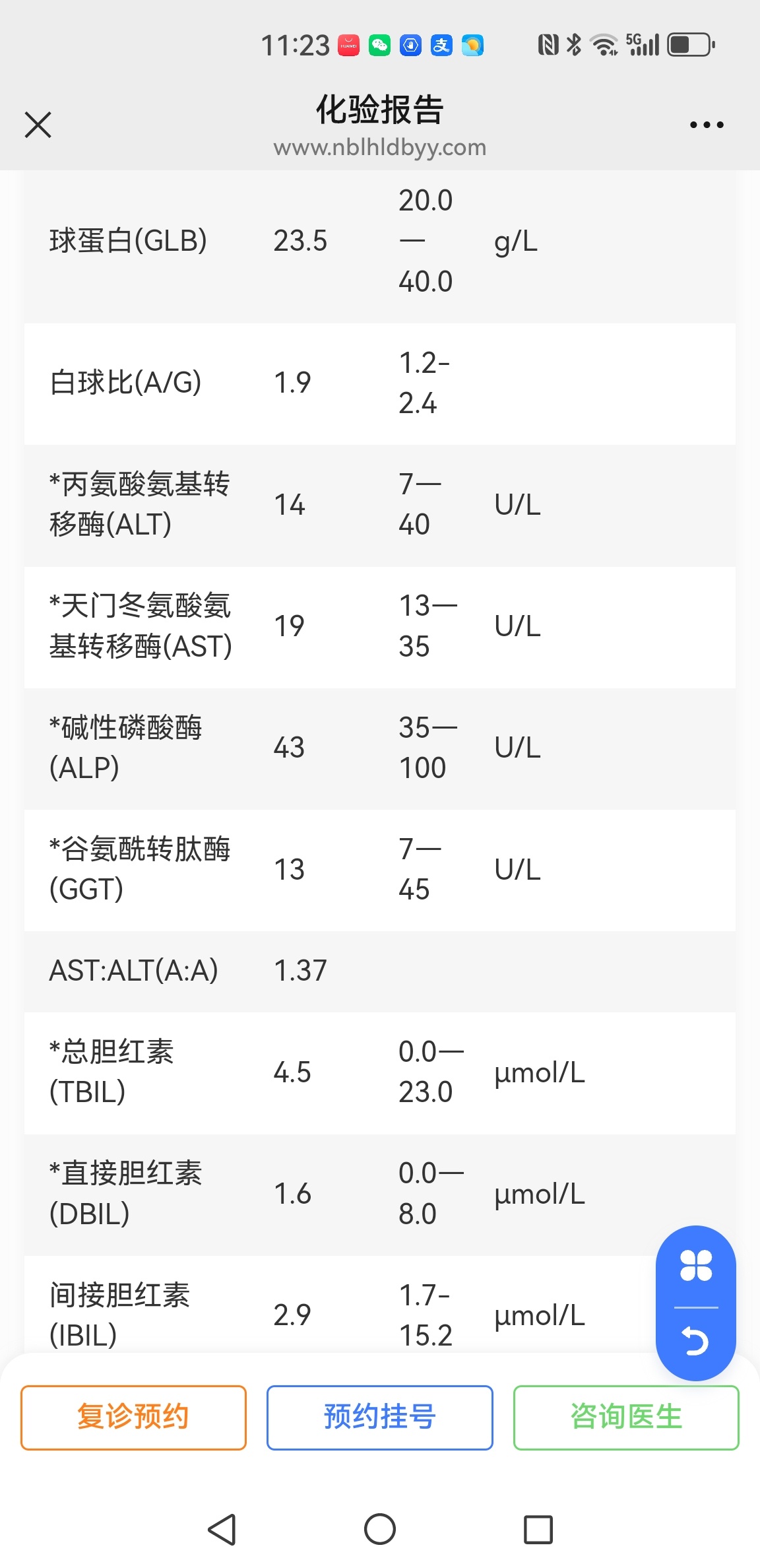The image size is (760, 1568).
Task: Close the lab report page
Action: tap(38, 125)
